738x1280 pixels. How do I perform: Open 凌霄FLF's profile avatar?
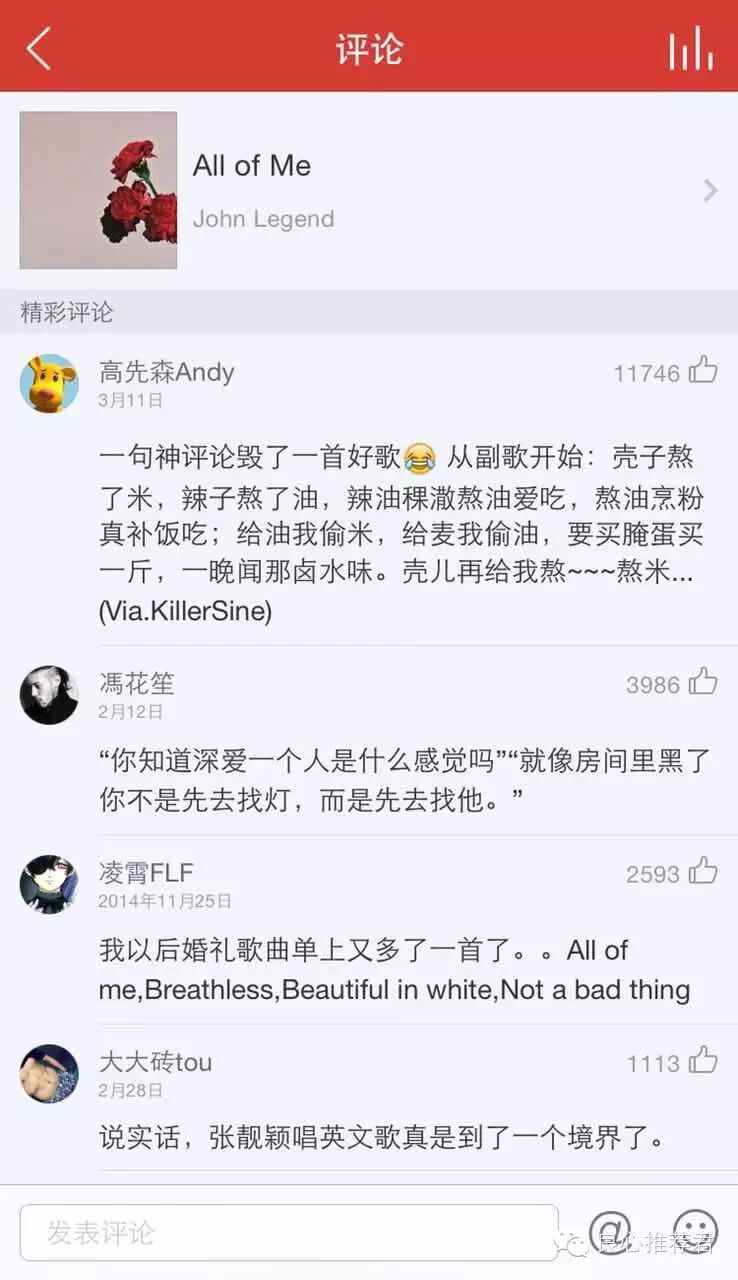[x=49, y=883]
